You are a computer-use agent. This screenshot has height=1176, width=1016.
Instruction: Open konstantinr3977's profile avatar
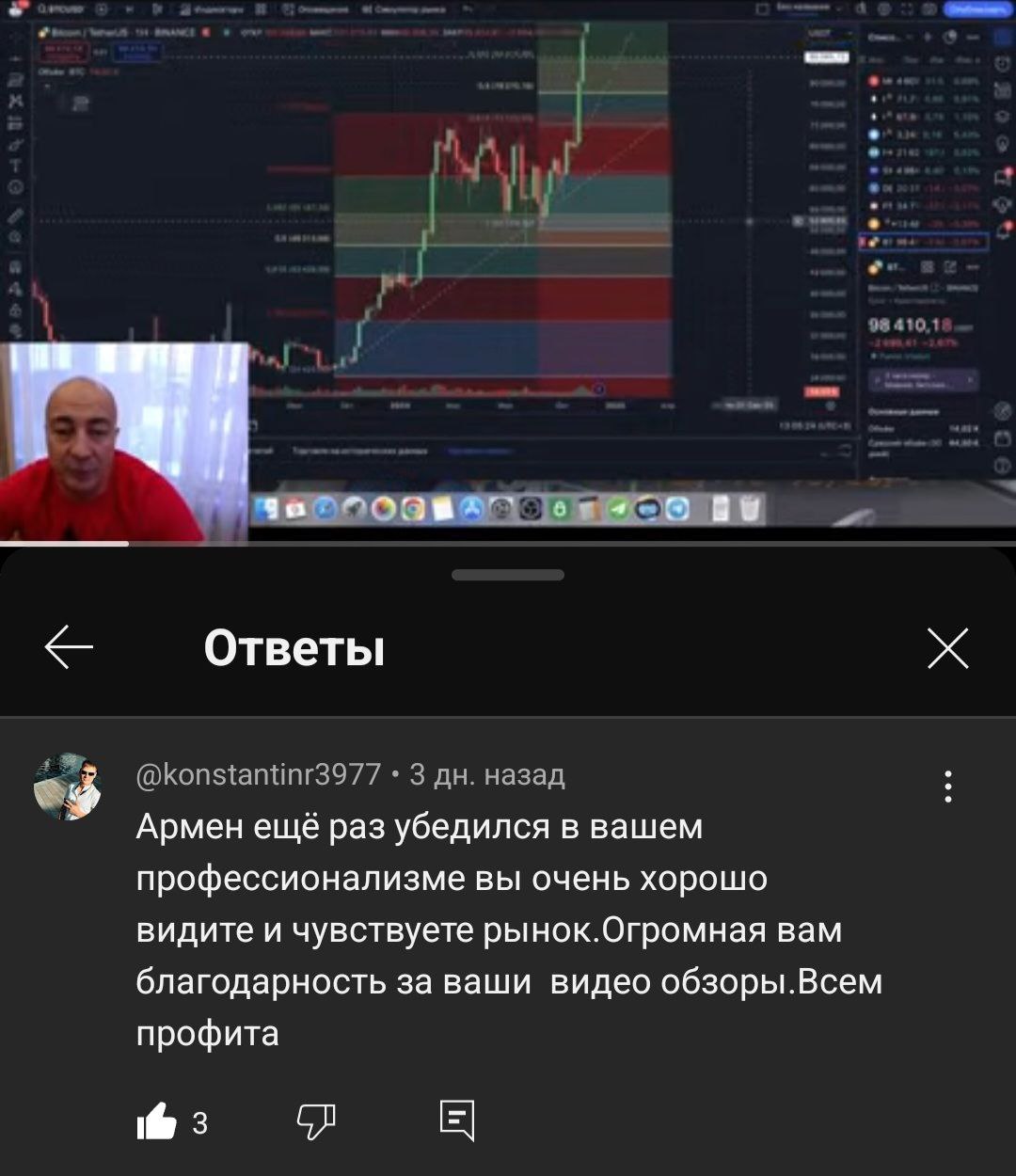point(67,787)
